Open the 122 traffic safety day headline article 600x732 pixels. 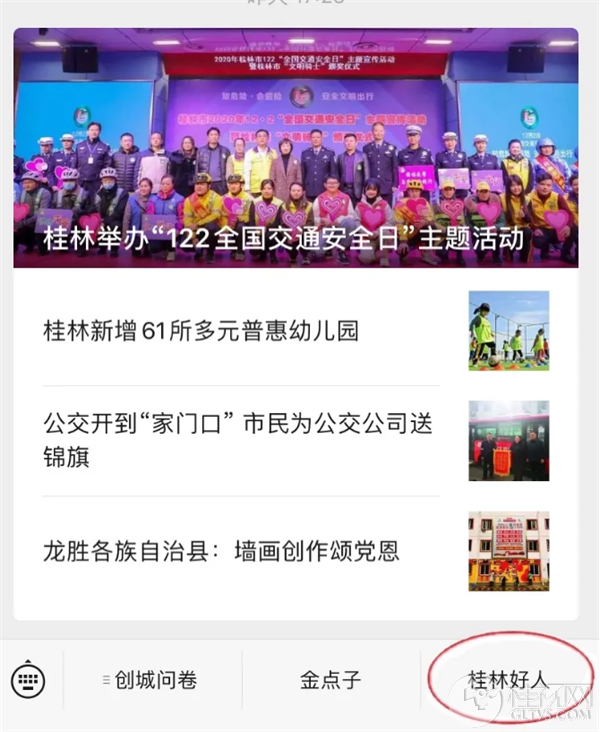(x=295, y=150)
